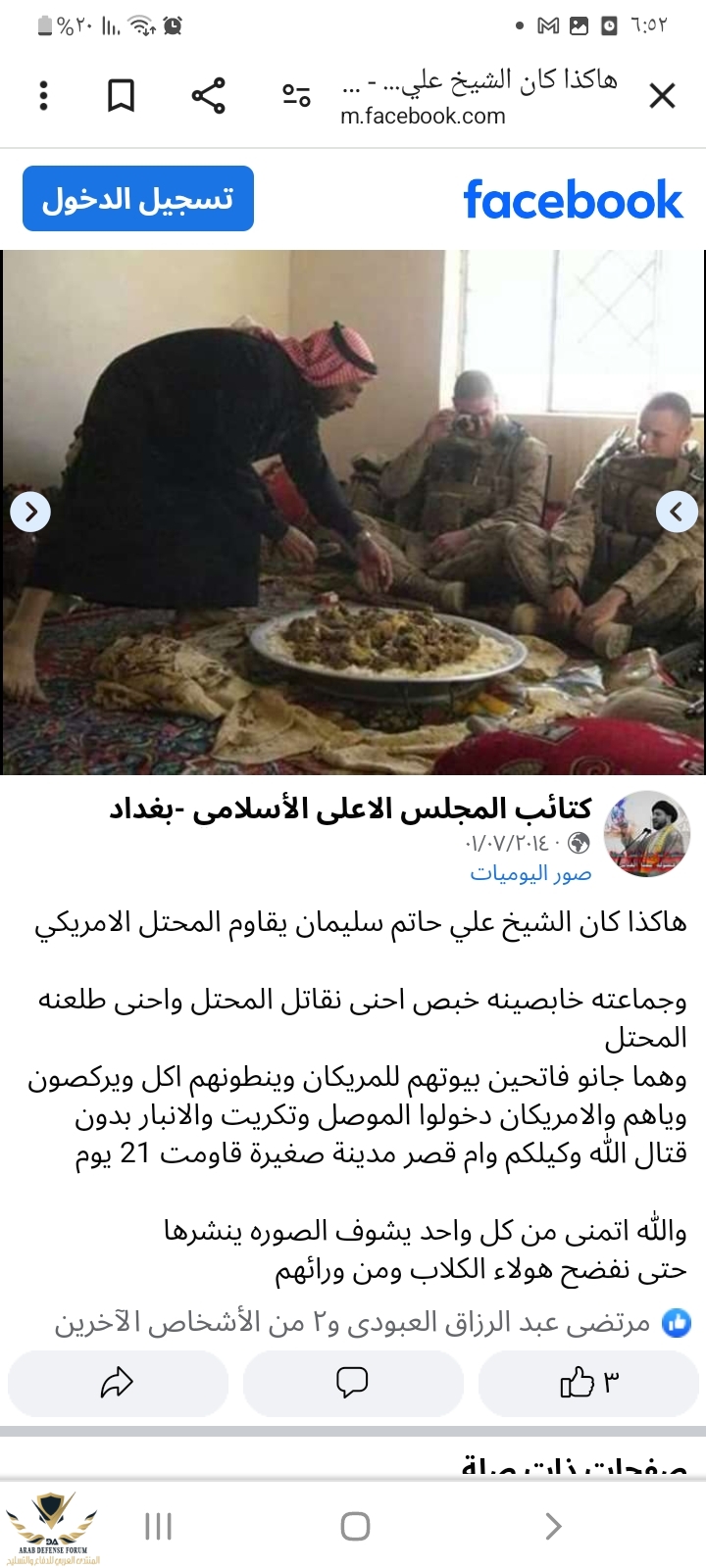Screen dimensions: 706x1568
Task: Go to the previous photo with right-side arrow
Action: 677,512
